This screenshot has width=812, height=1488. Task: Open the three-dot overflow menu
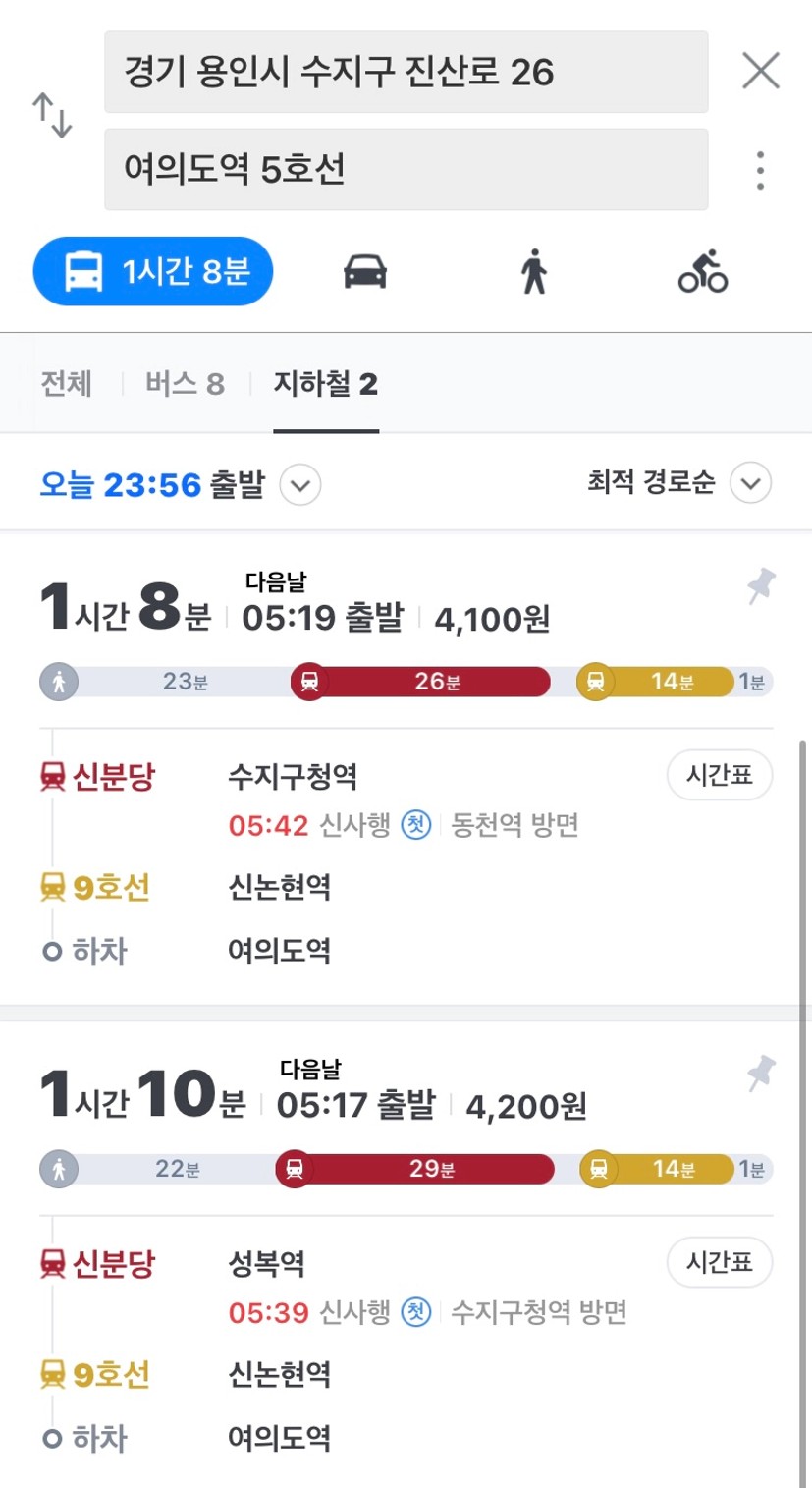tap(760, 171)
